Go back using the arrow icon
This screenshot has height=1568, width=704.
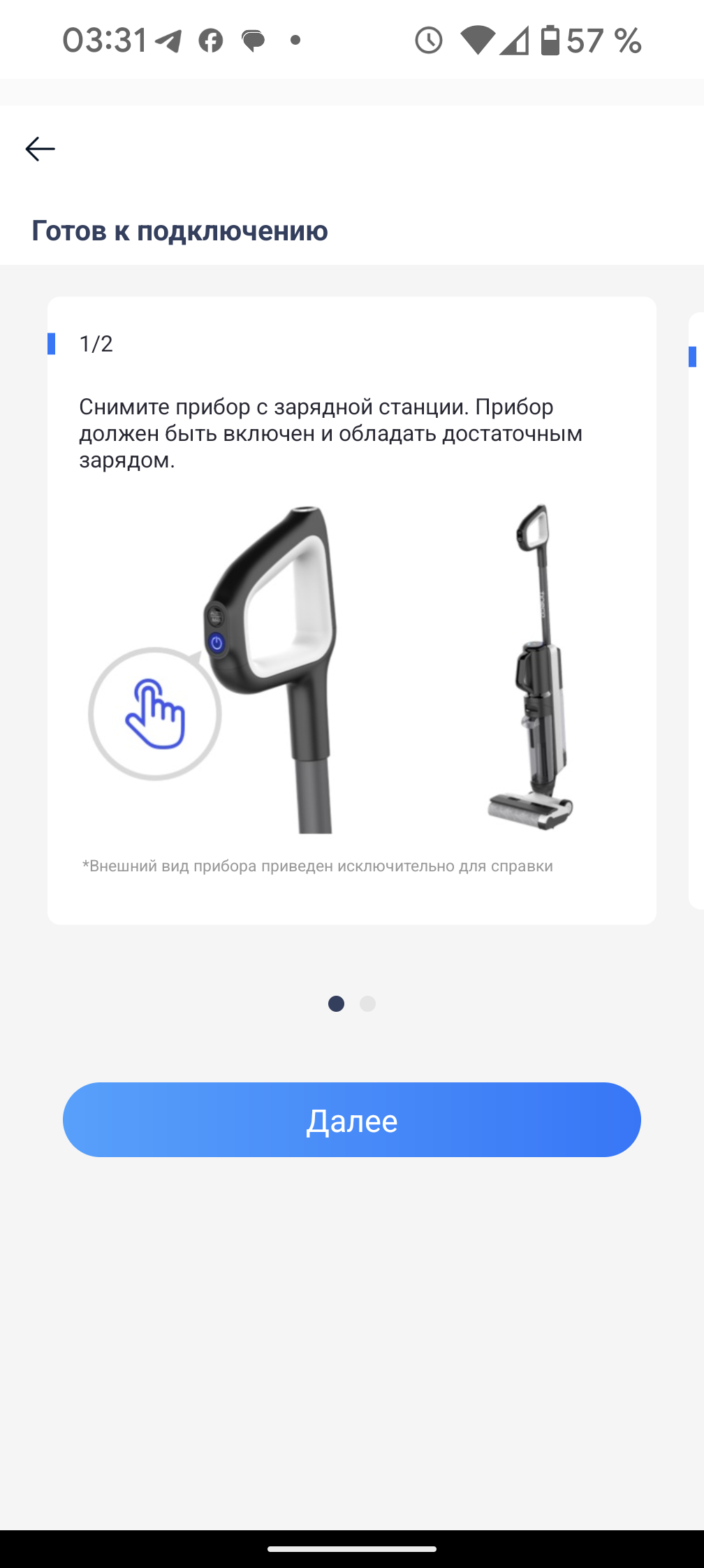coord(40,149)
